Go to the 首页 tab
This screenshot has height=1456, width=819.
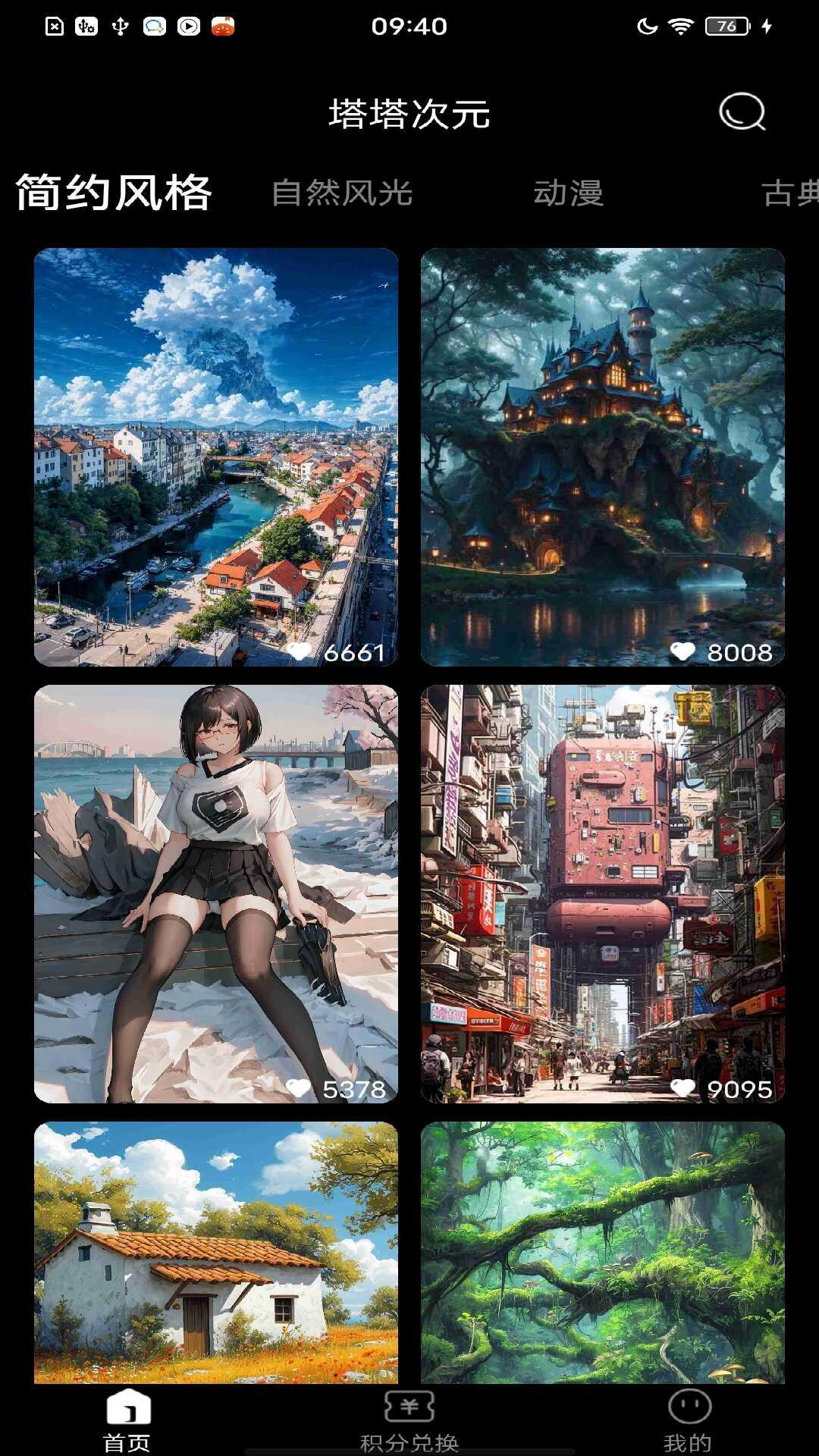click(127, 1420)
